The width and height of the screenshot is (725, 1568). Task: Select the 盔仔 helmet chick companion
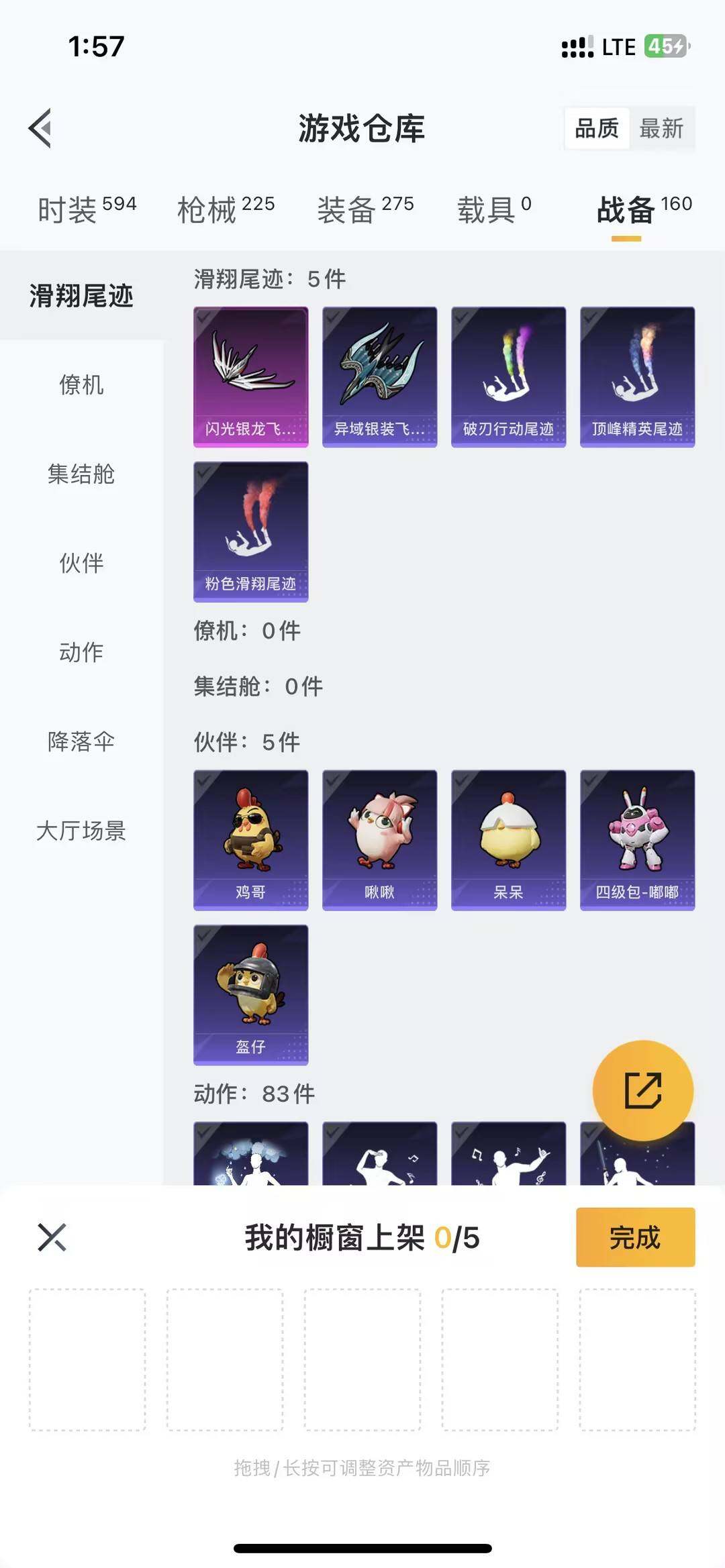(250, 993)
